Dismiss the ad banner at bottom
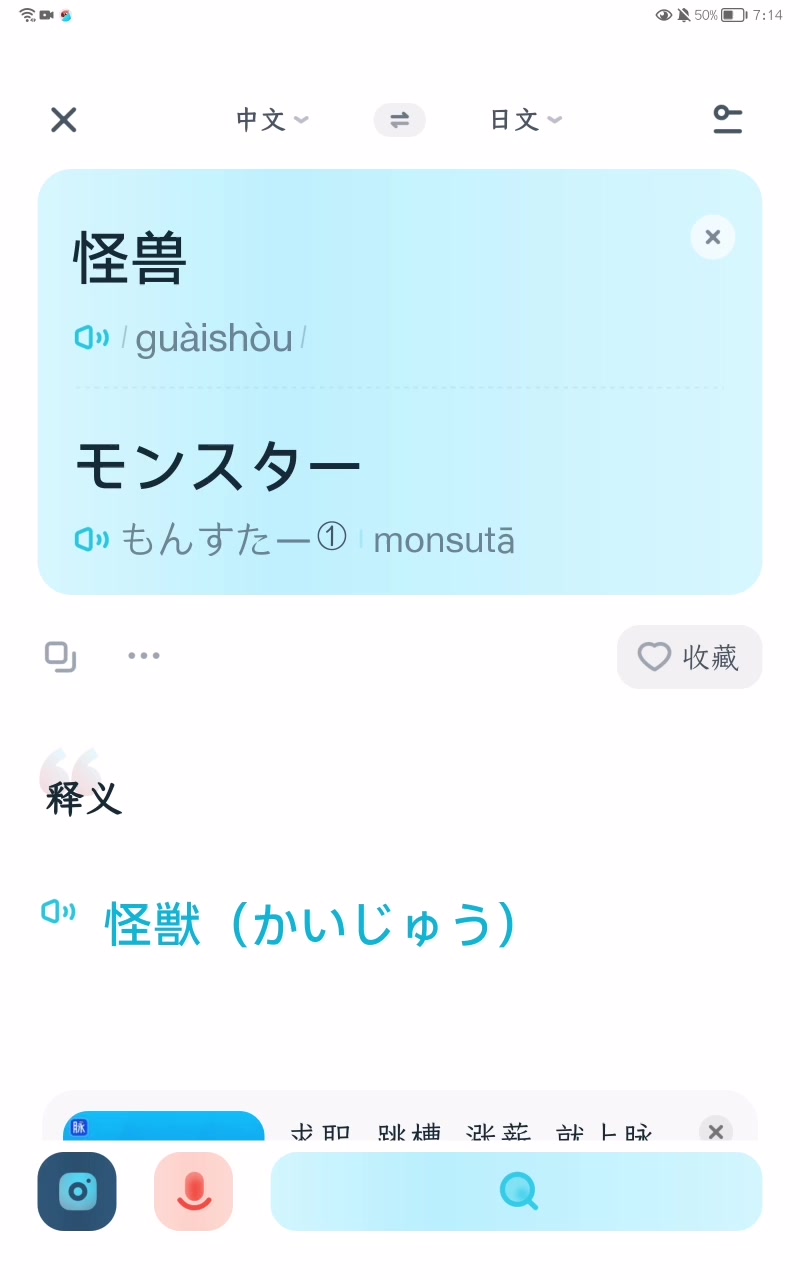 pyautogui.click(x=716, y=1131)
